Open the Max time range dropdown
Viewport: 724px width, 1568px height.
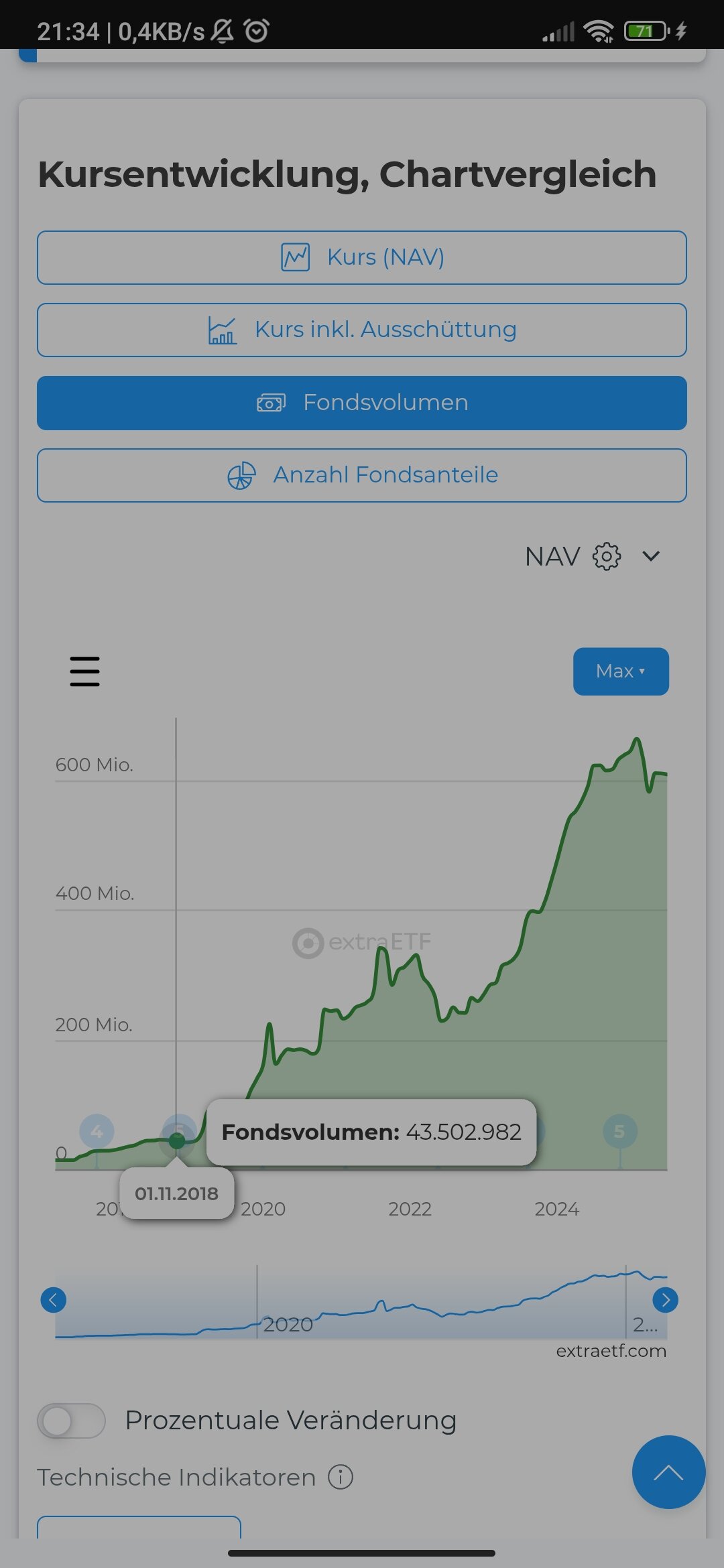(621, 671)
